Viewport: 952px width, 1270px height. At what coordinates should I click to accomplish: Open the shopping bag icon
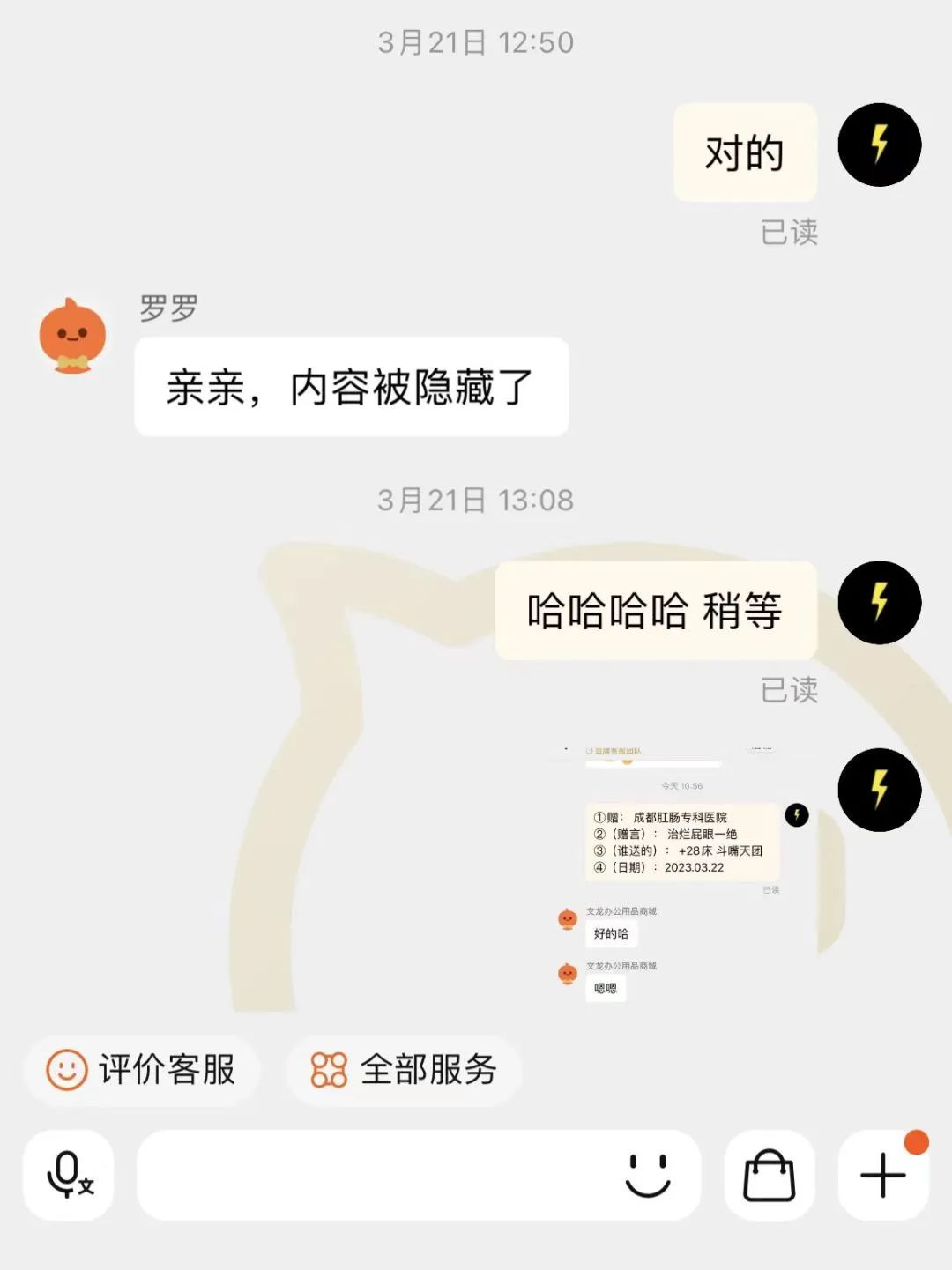tap(769, 1175)
